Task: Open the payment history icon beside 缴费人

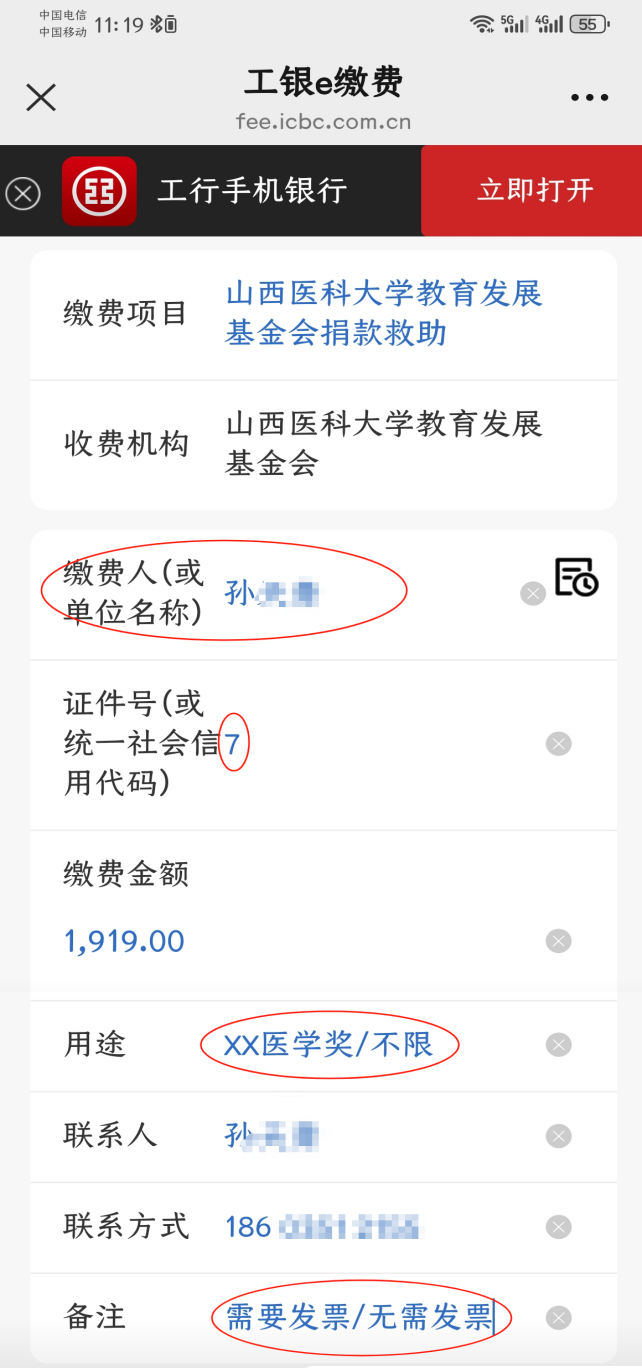Action: coord(576,578)
